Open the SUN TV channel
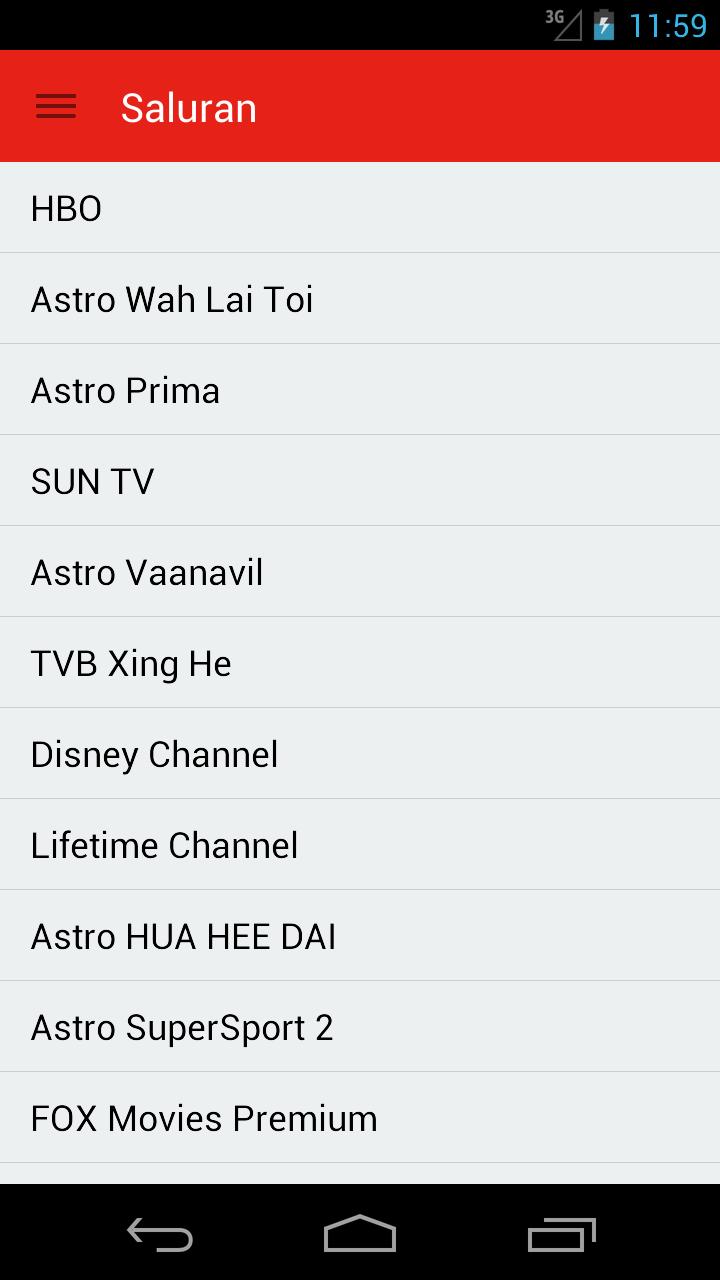Viewport: 720px width, 1280px height. pos(360,480)
